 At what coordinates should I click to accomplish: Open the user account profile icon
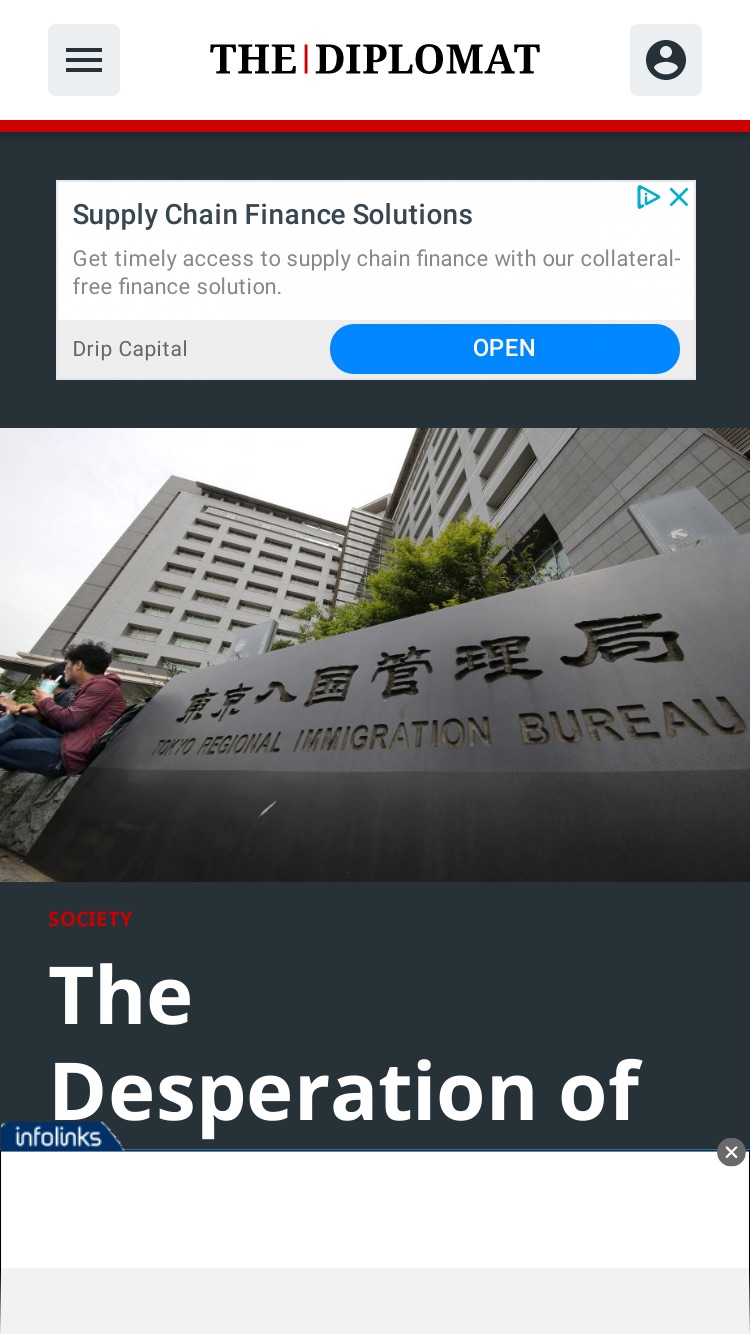coord(666,60)
